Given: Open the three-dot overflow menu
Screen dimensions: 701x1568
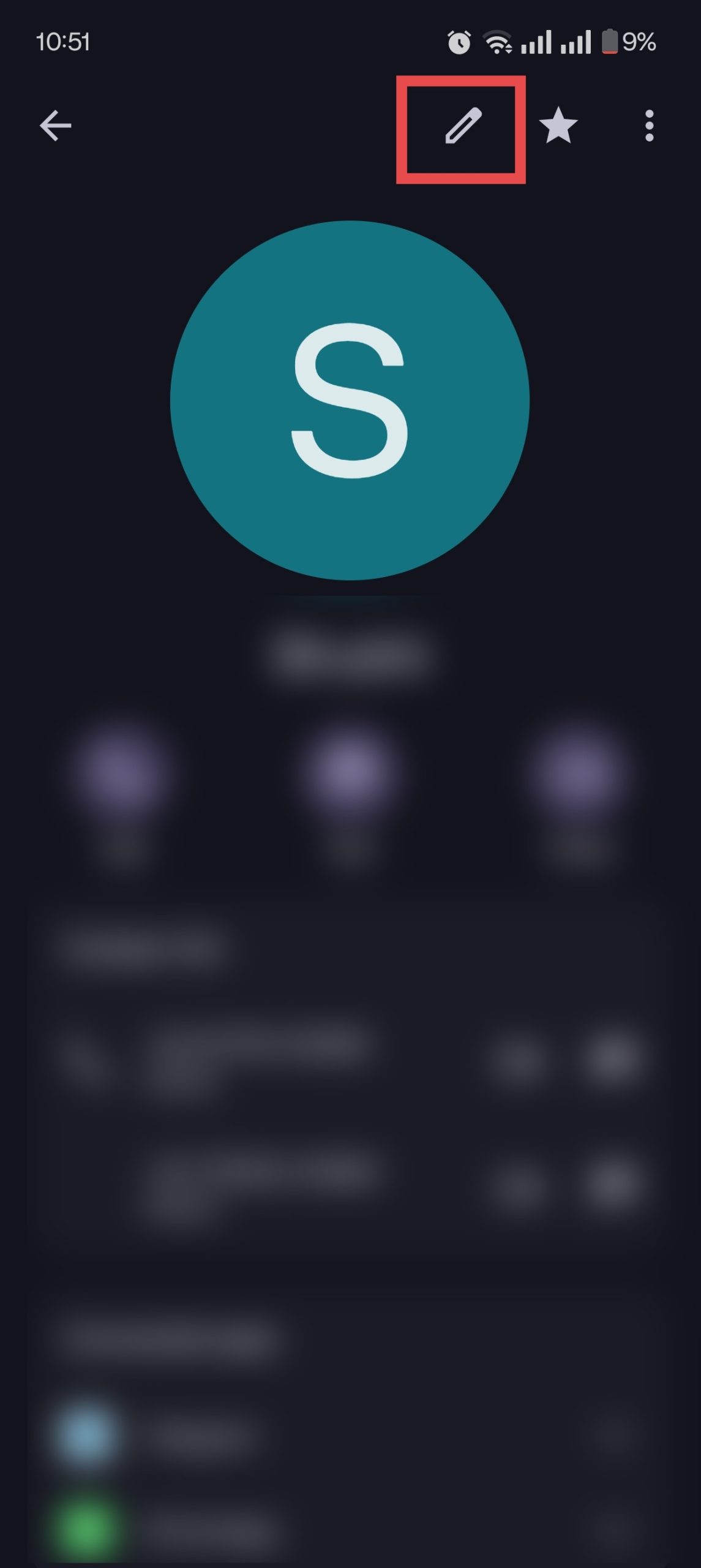Looking at the screenshot, I should (649, 126).
